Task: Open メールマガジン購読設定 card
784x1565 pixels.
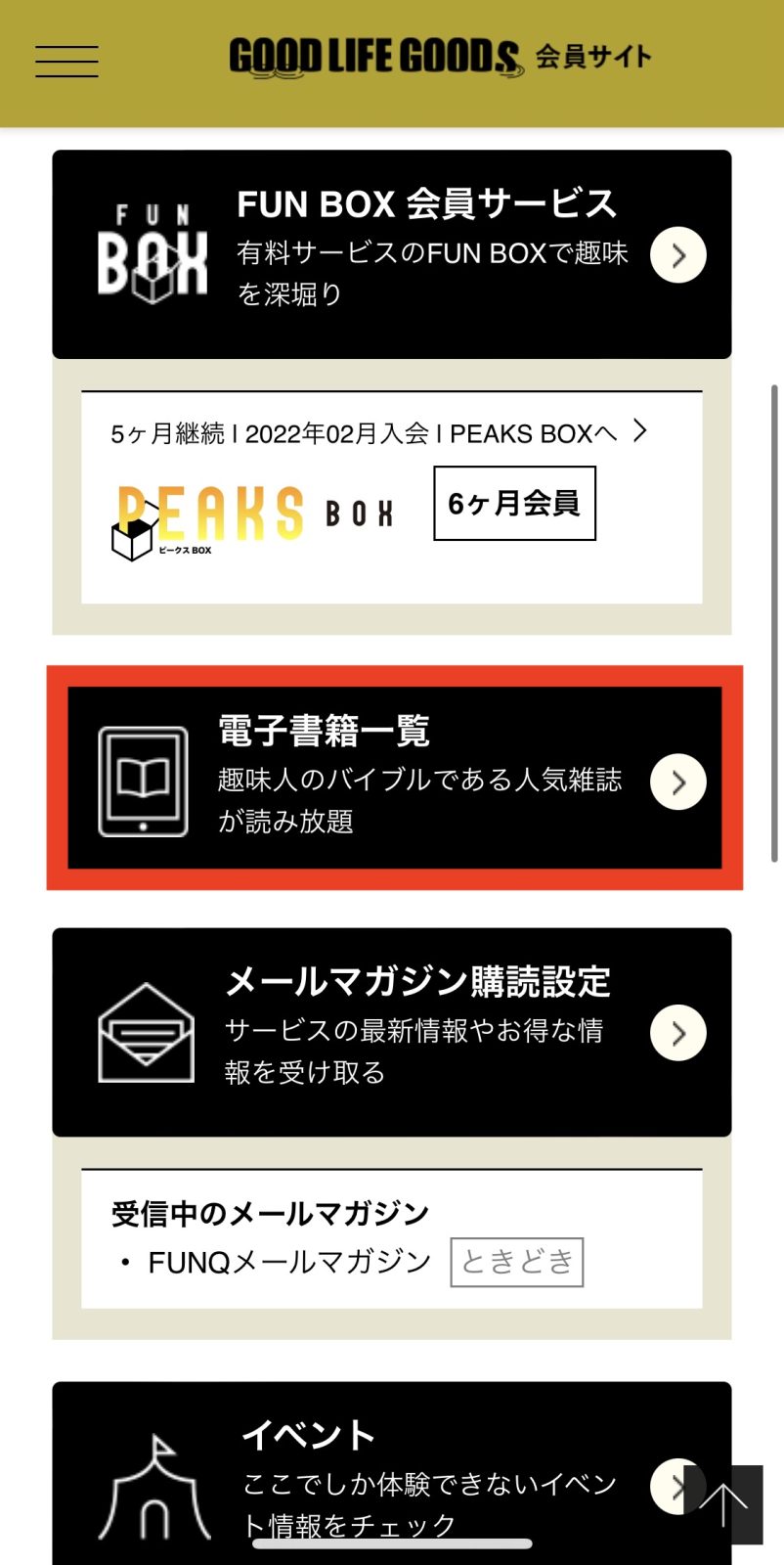Action: [x=391, y=1032]
